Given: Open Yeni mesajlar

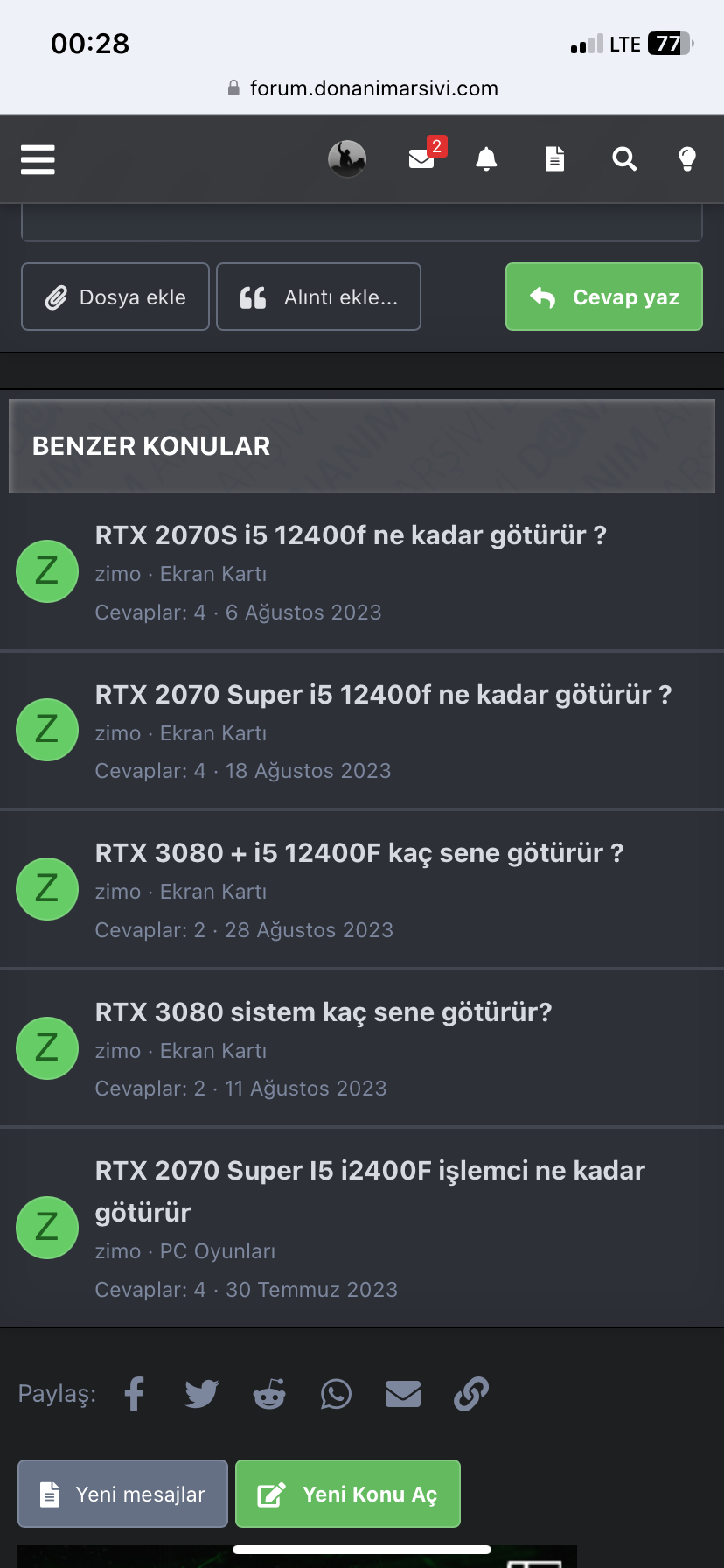Looking at the screenshot, I should 122,1494.
